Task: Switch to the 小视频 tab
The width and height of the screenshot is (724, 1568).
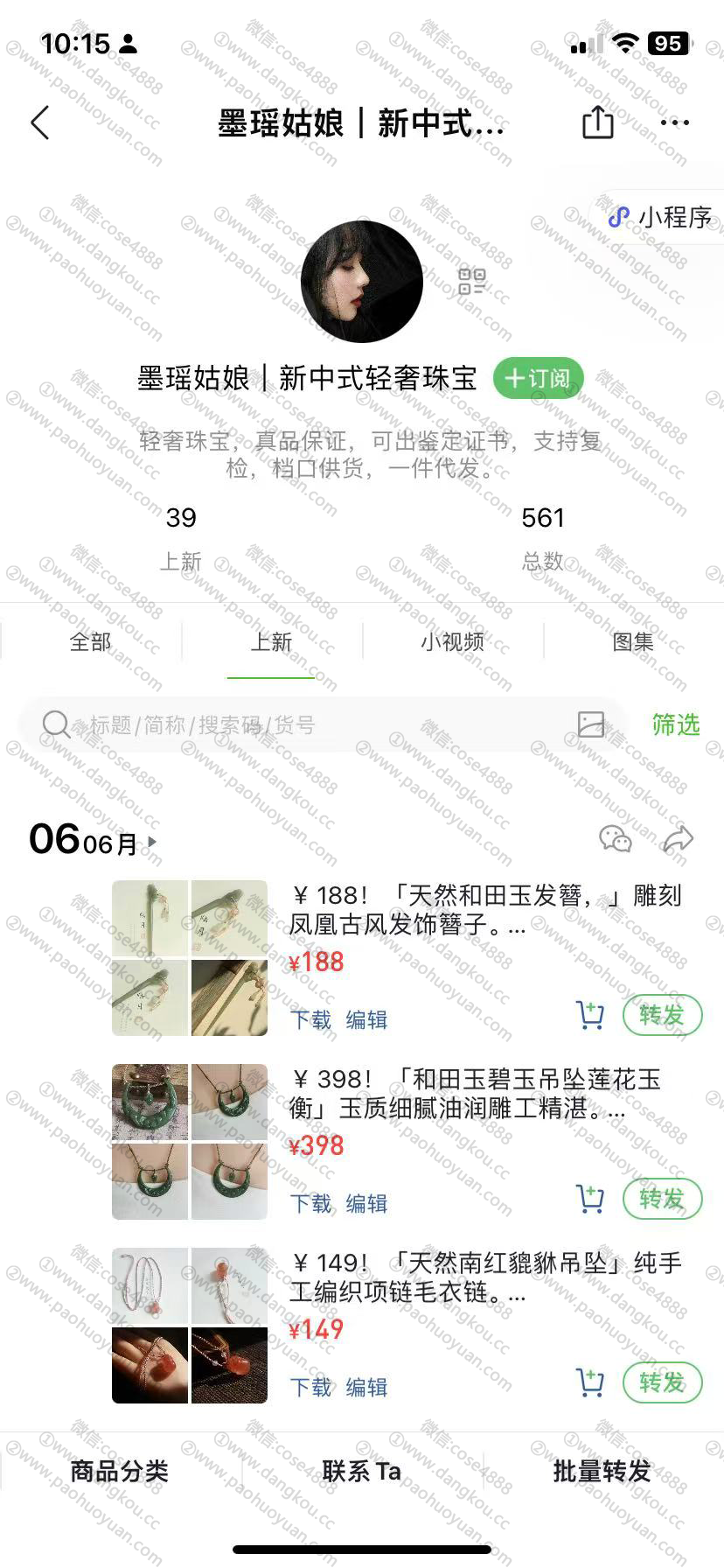Action: (453, 642)
